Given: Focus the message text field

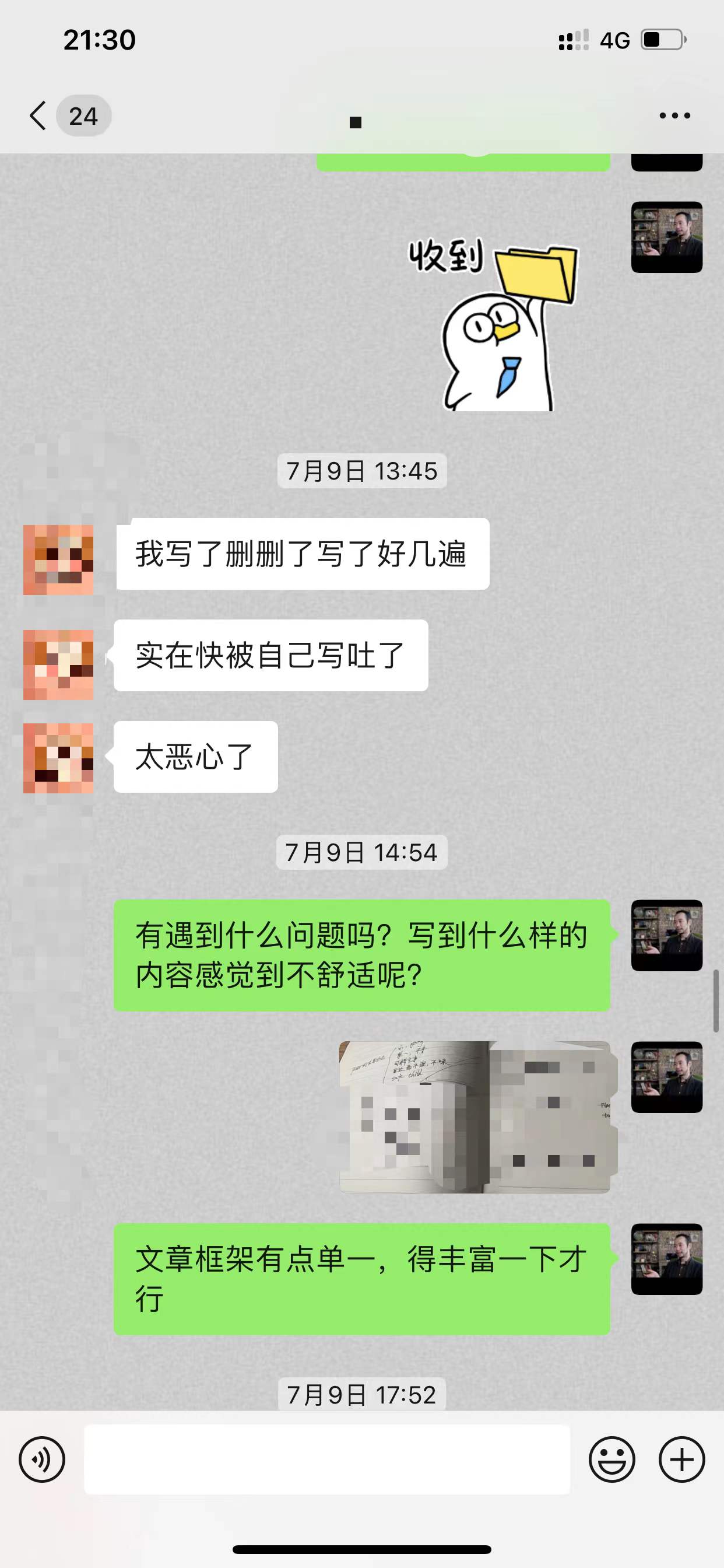Looking at the screenshot, I should coord(326,1459).
